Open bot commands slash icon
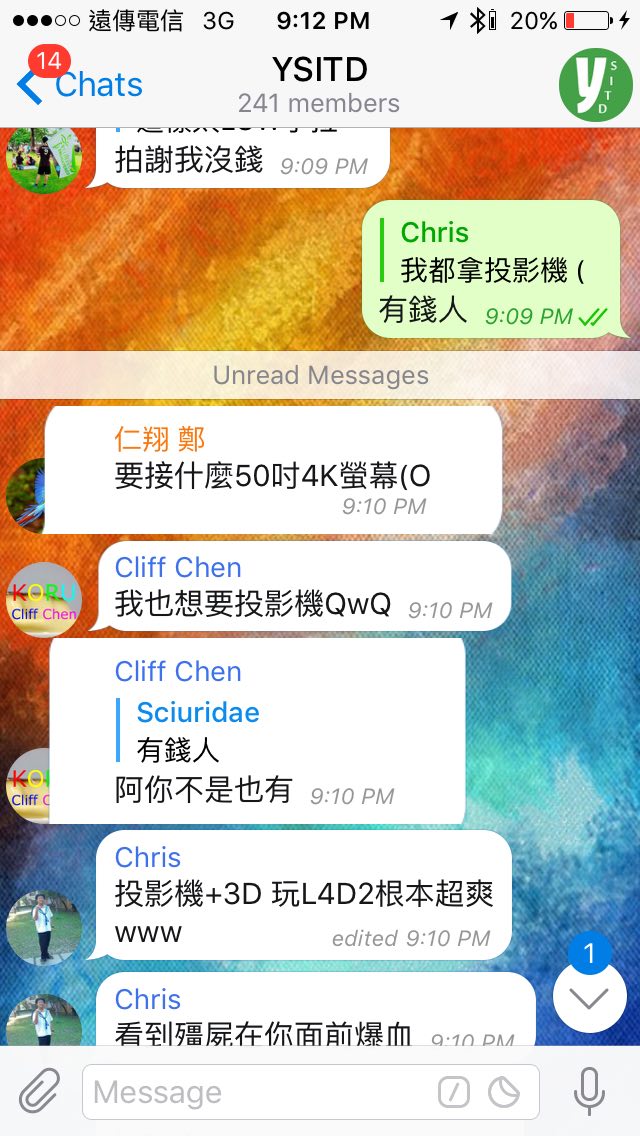This screenshot has width=640, height=1136. pos(453,1092)
